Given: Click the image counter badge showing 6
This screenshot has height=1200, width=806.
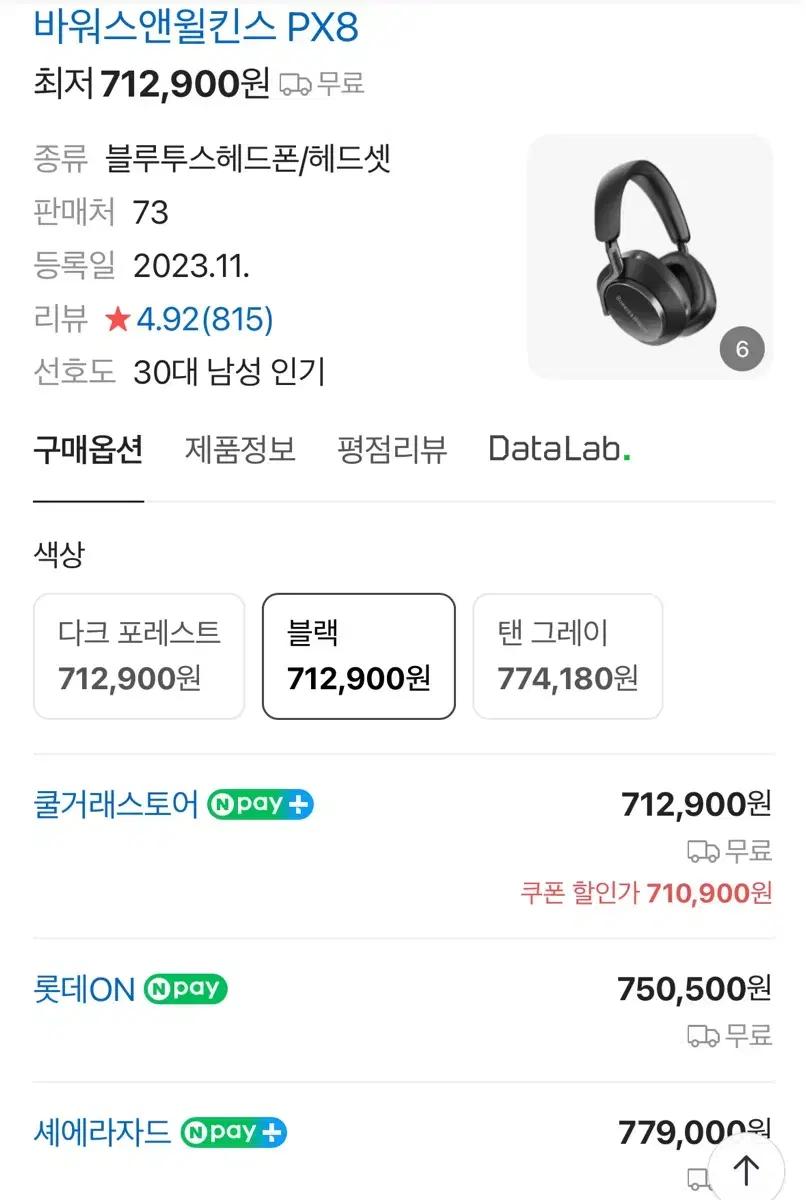Looking at the screenshot, I should 741,350.
